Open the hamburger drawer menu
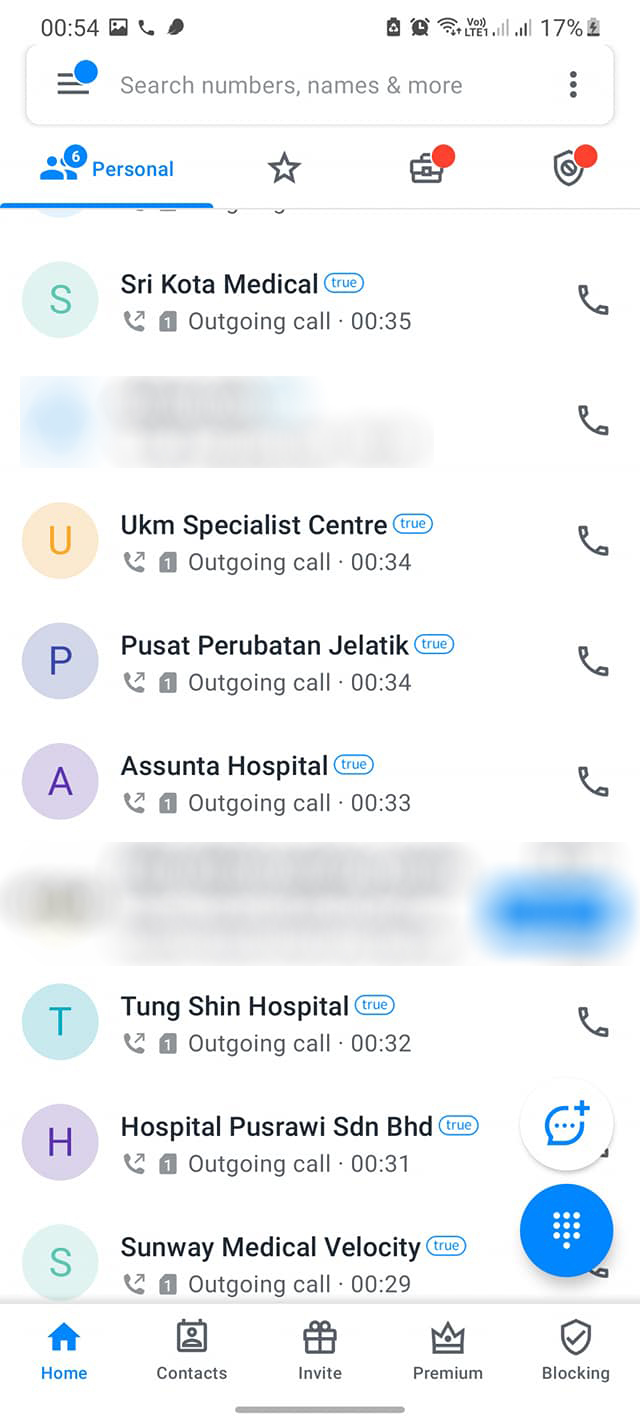Screen dimensions: 640x1422 point(74,84)
